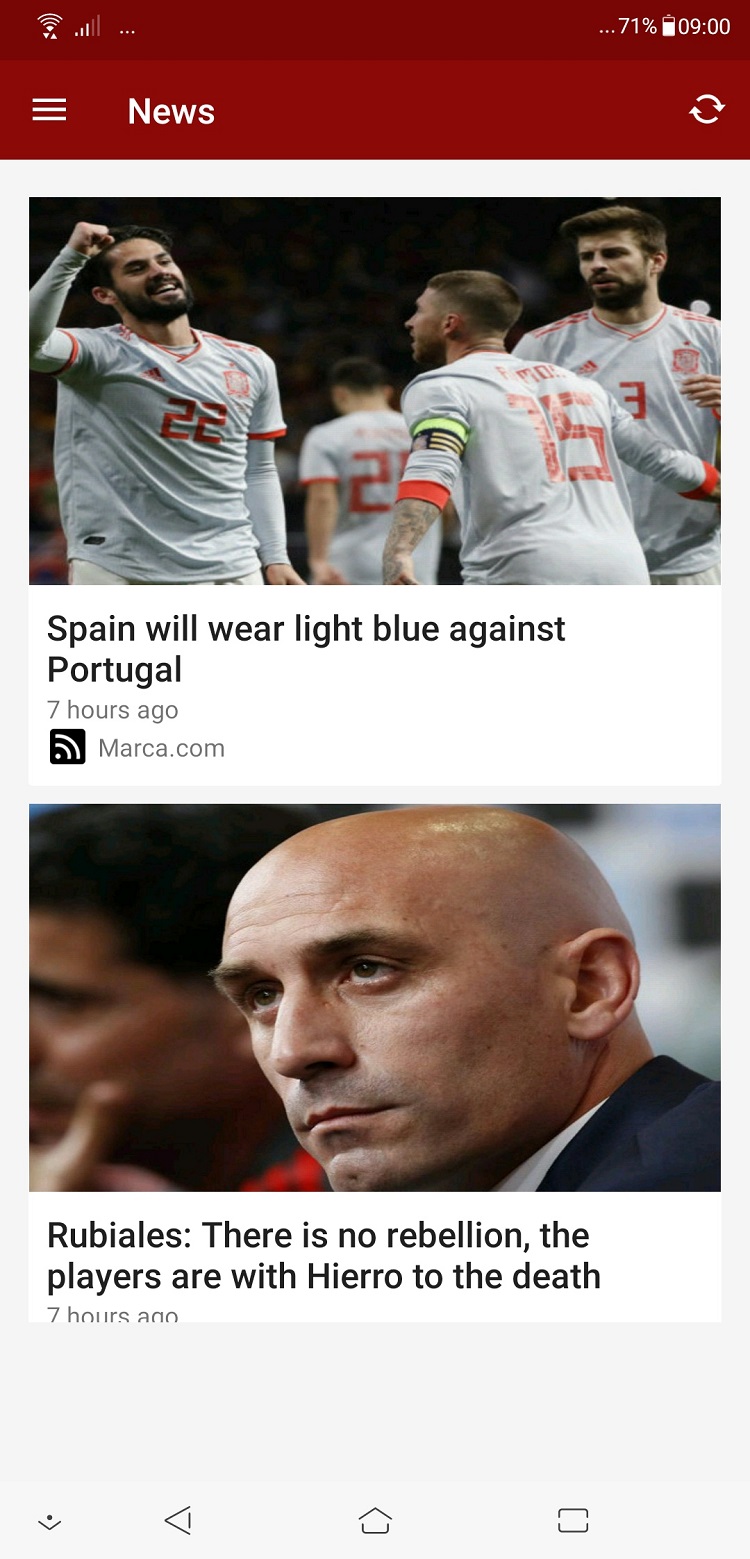Open article about Spain wearing light blue
This screenshot has width=750, height=1559.
point(306,648)
